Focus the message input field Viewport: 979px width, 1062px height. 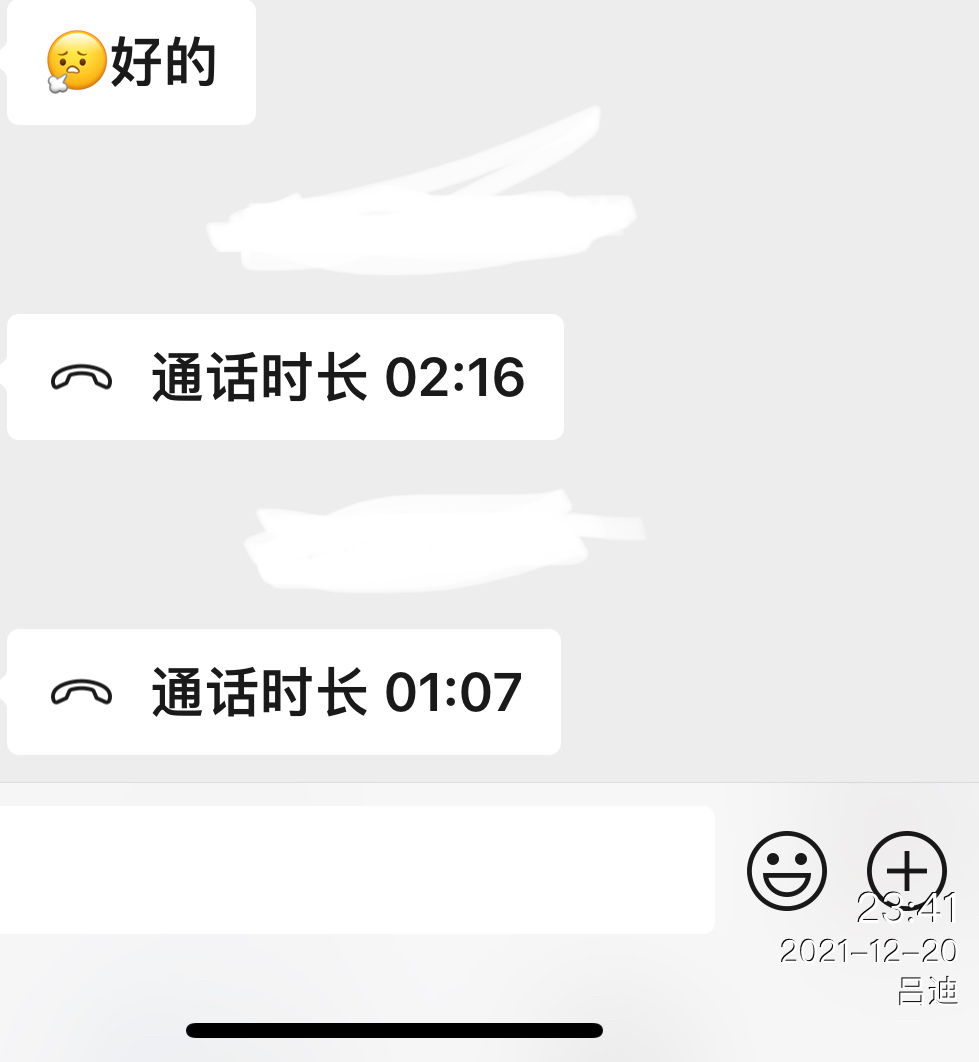tap(355, 870)
